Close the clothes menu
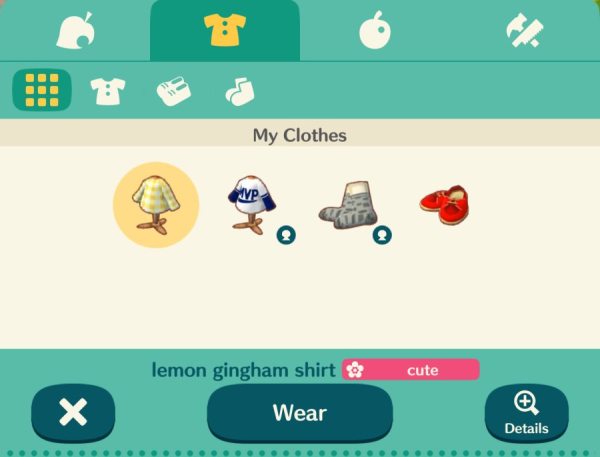 point(73,413)
